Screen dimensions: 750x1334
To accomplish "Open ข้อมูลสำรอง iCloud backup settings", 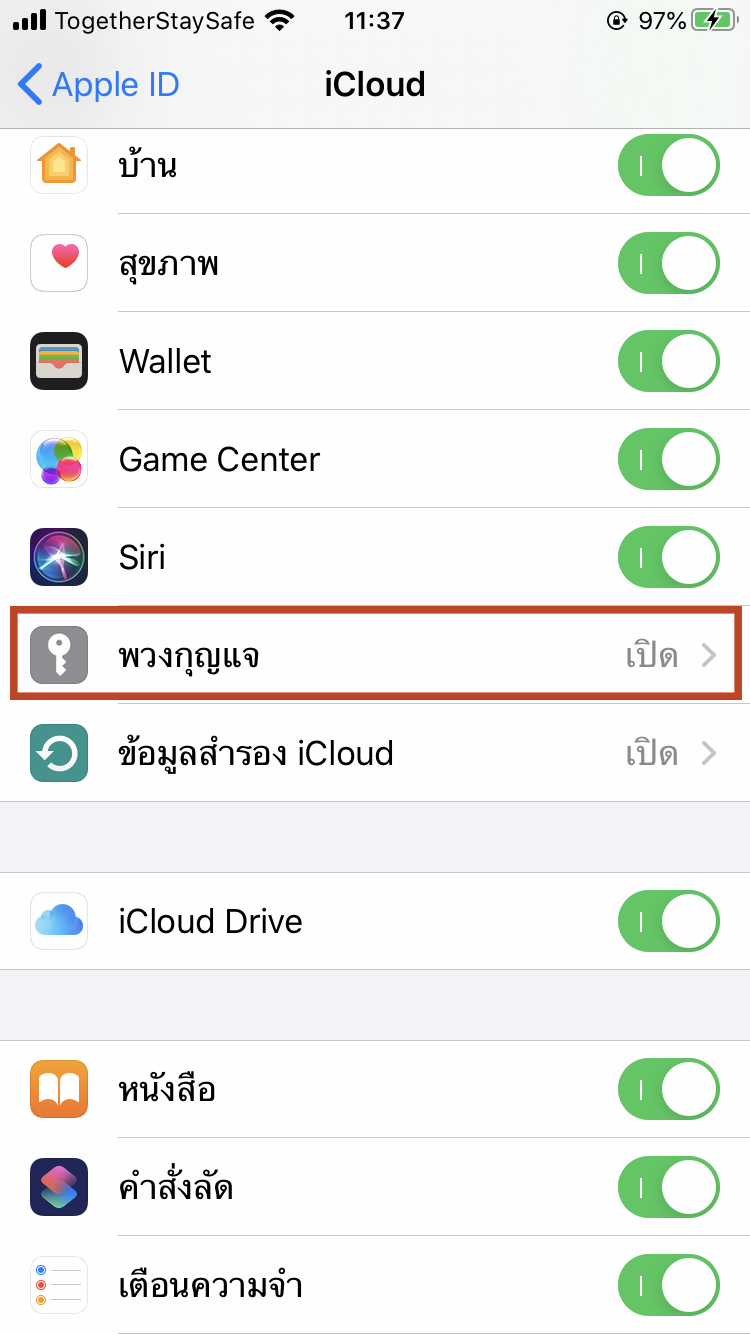I will coord(375,753).
